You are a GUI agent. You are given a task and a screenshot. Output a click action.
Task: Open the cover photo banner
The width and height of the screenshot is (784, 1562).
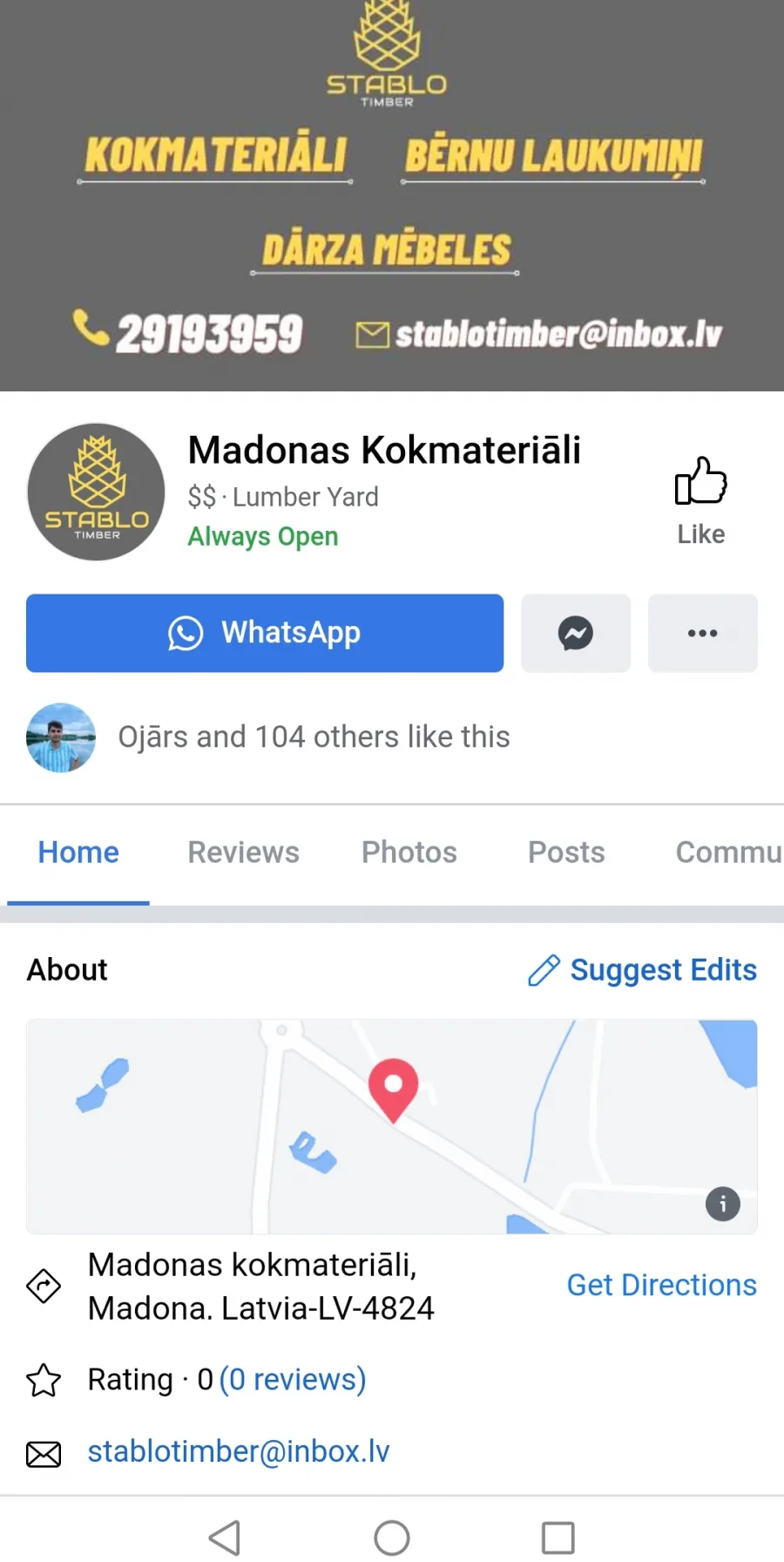(392, 195)
